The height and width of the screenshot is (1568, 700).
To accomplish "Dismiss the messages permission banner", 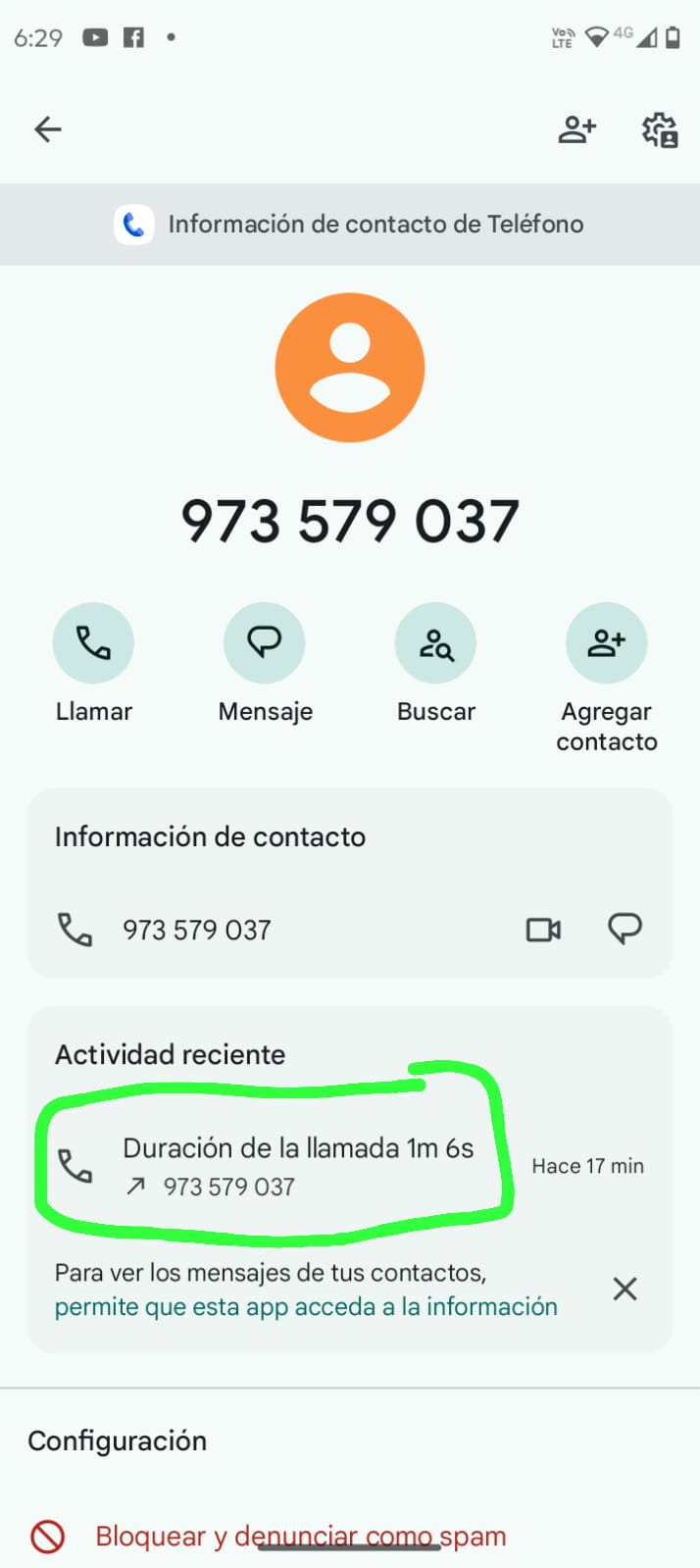I will click(625, 1289).
